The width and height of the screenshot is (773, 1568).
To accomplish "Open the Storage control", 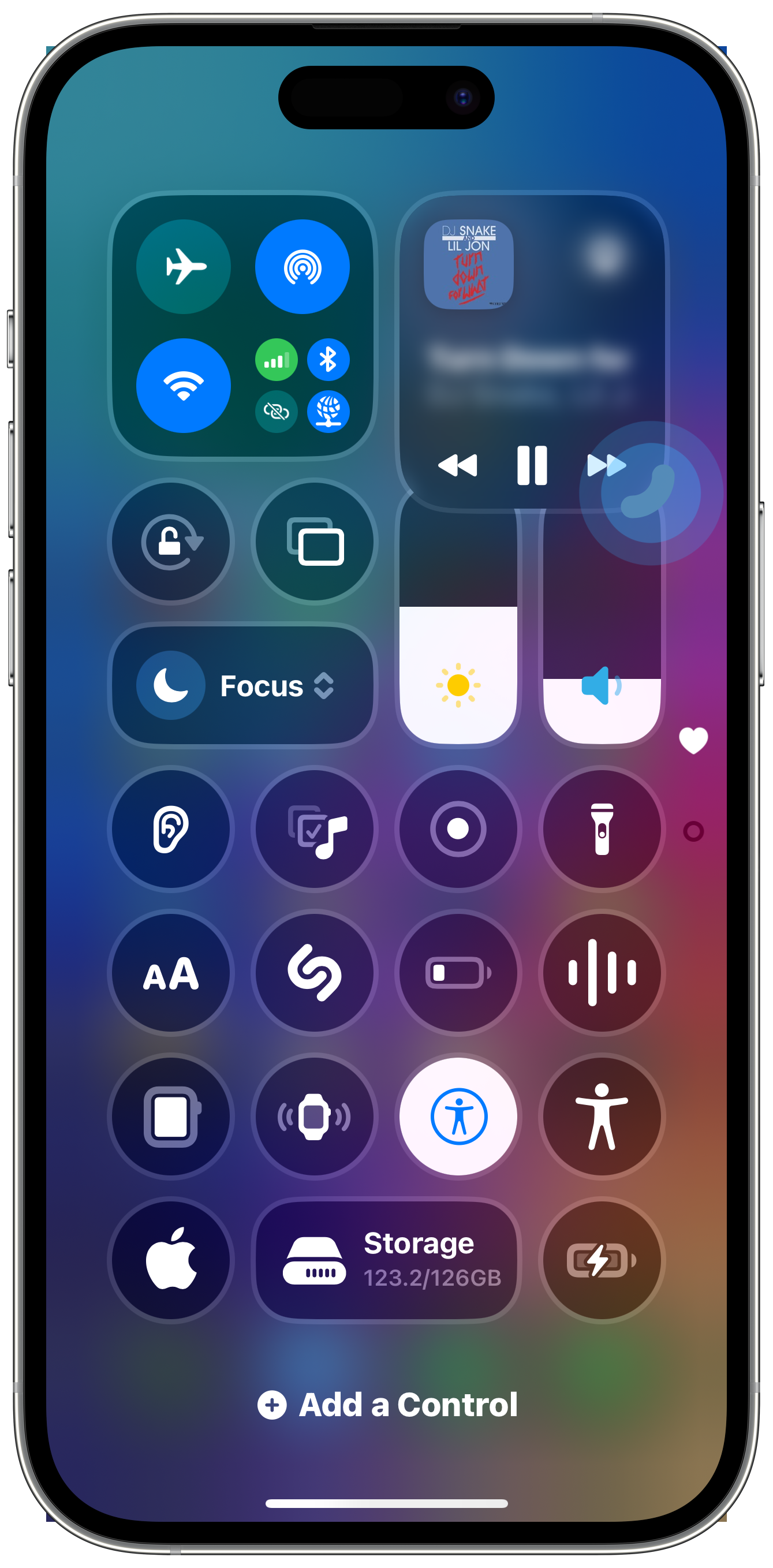I will (x=387, y=1260).
